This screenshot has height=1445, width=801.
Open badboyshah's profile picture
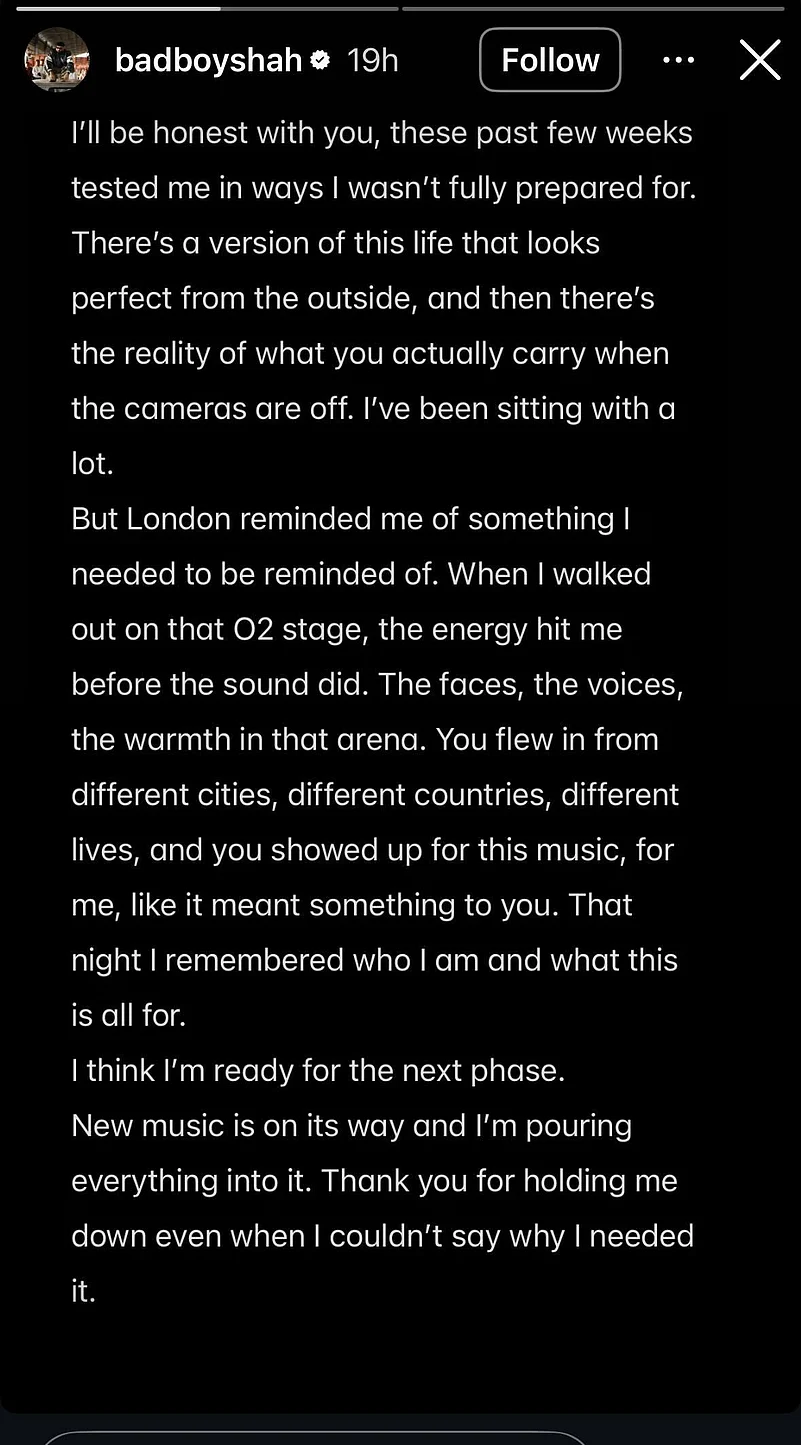(x=58, y=60)
